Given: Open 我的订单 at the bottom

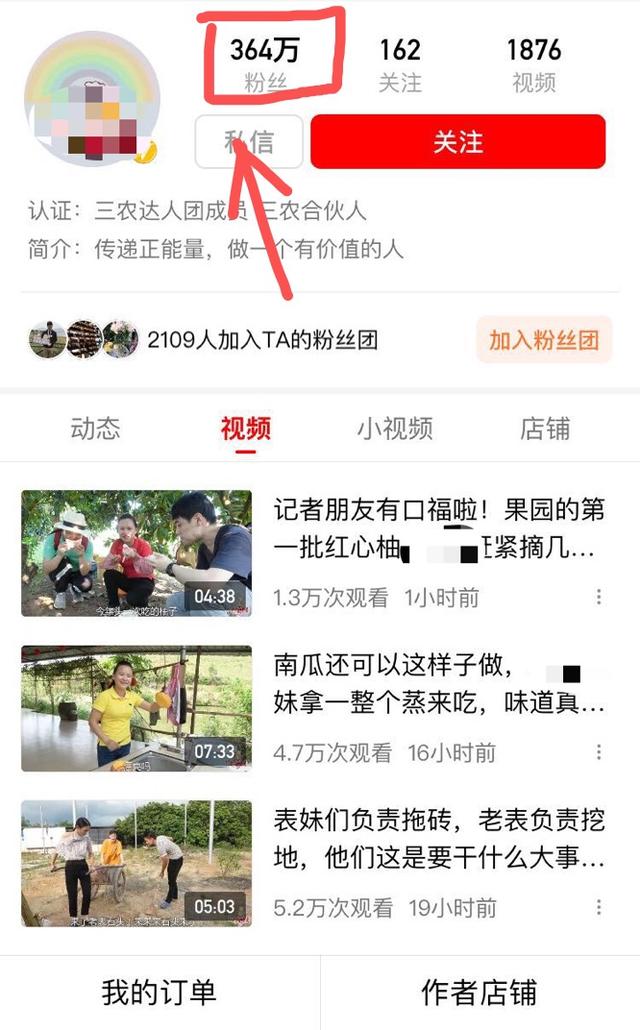Looking at the screenshot, I should click(159, 993).
